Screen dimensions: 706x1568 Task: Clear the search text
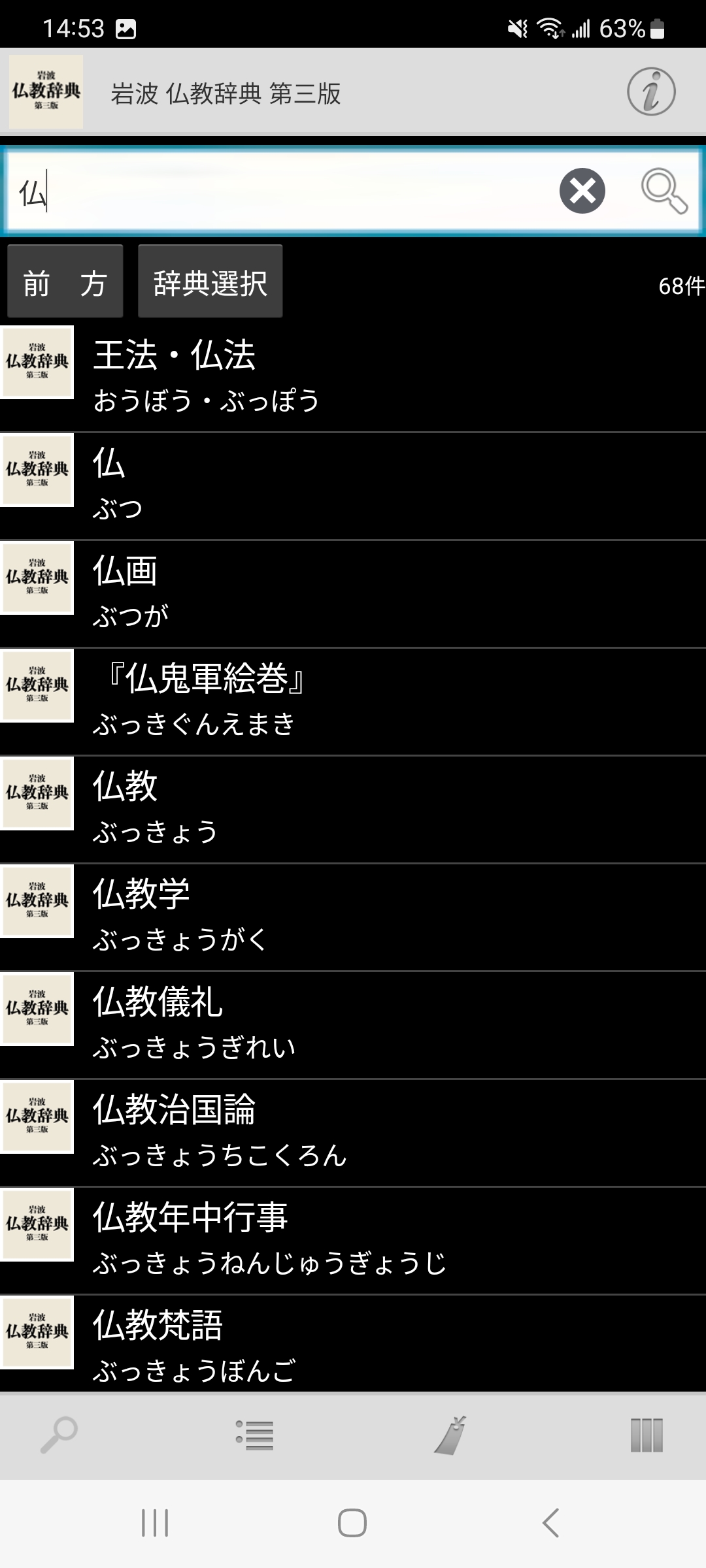[x=582, y=191]
